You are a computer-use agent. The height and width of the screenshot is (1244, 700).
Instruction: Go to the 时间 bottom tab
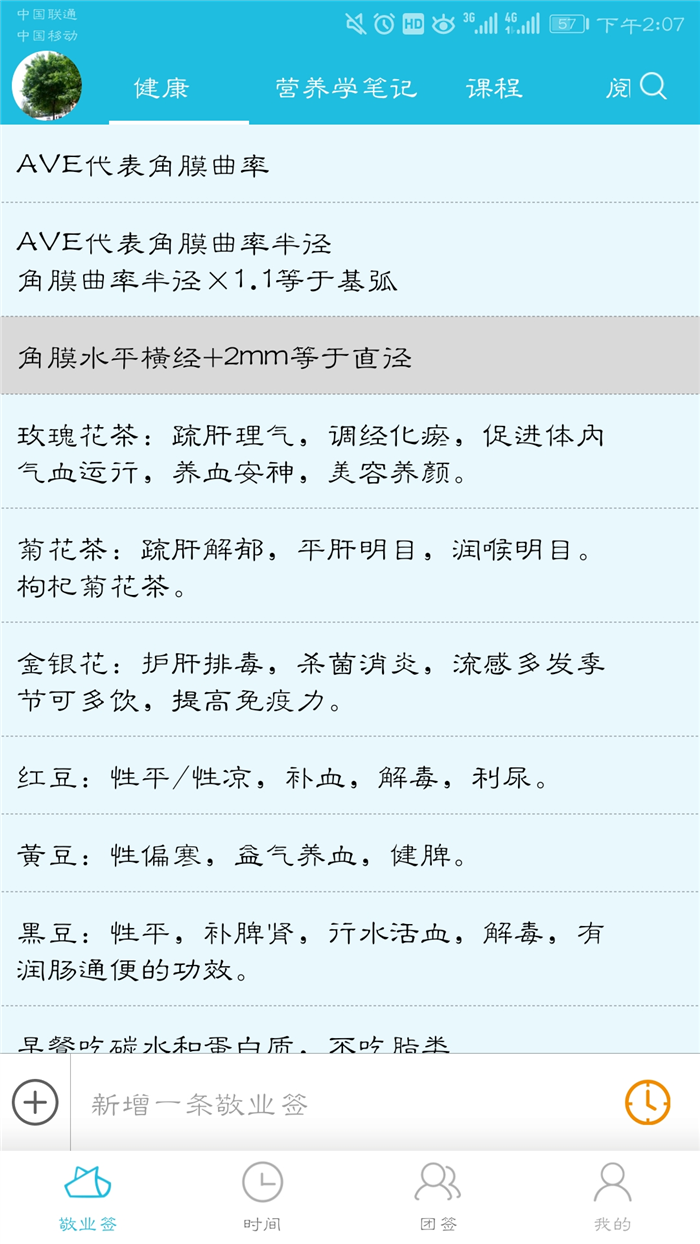click(262, 1196)
